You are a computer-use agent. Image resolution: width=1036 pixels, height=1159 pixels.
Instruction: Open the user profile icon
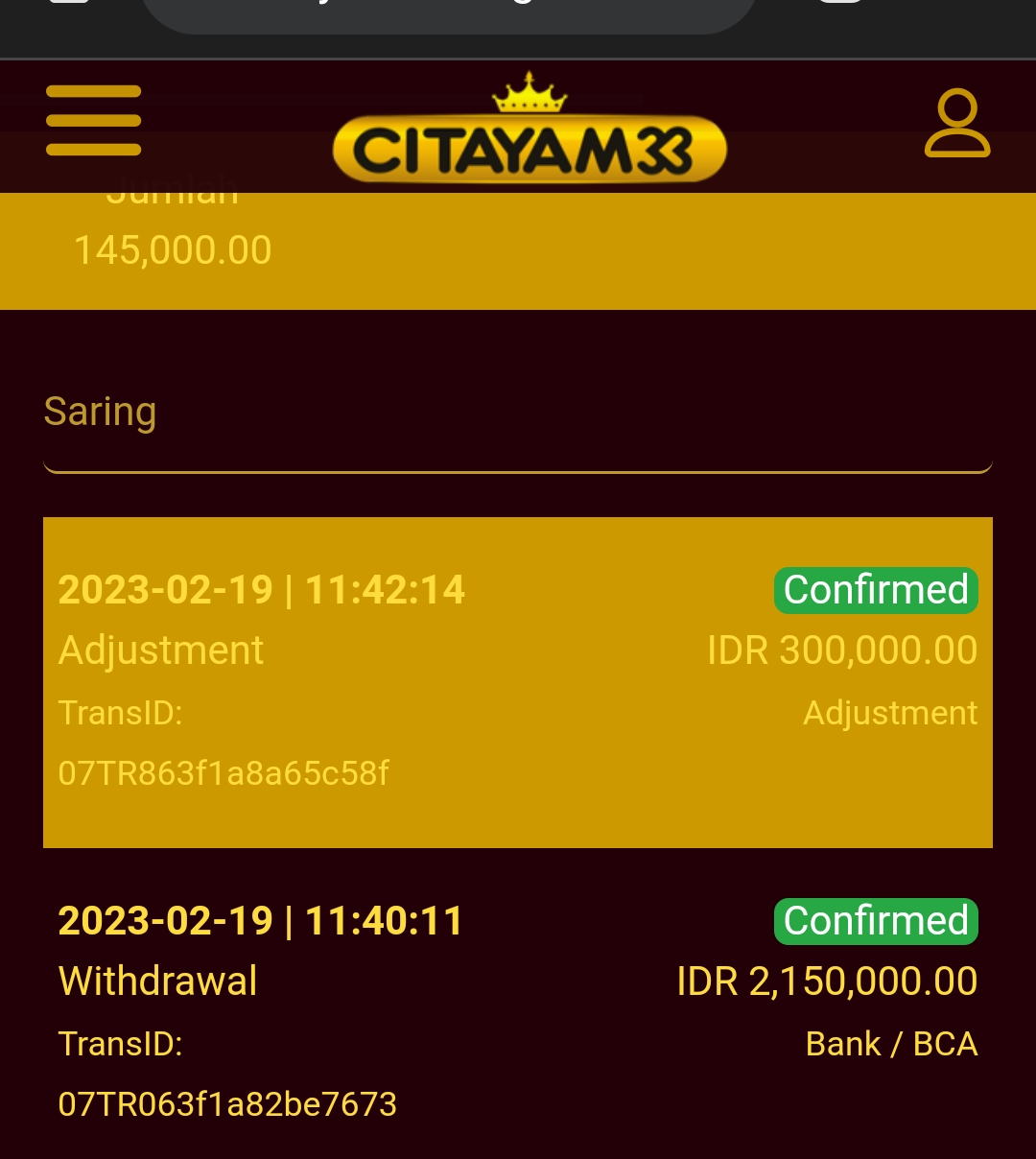(956, 123)
